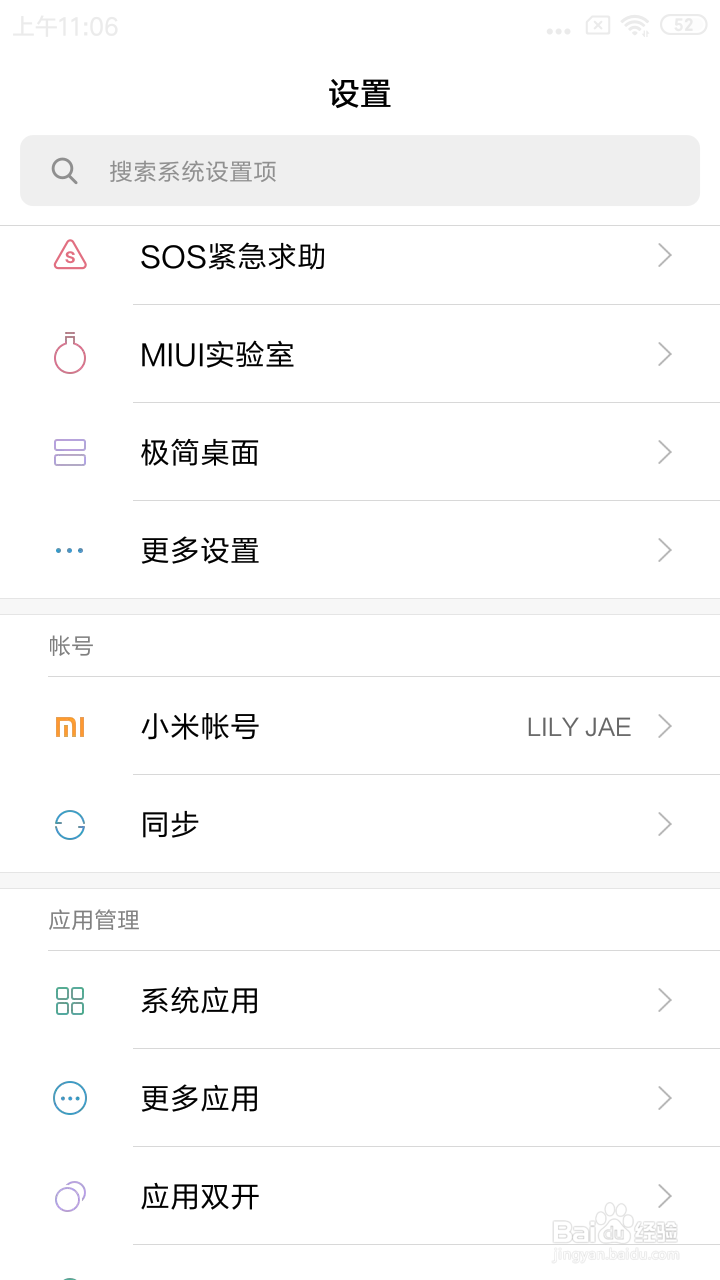Open 系统应用 list

coord(360,1001)
